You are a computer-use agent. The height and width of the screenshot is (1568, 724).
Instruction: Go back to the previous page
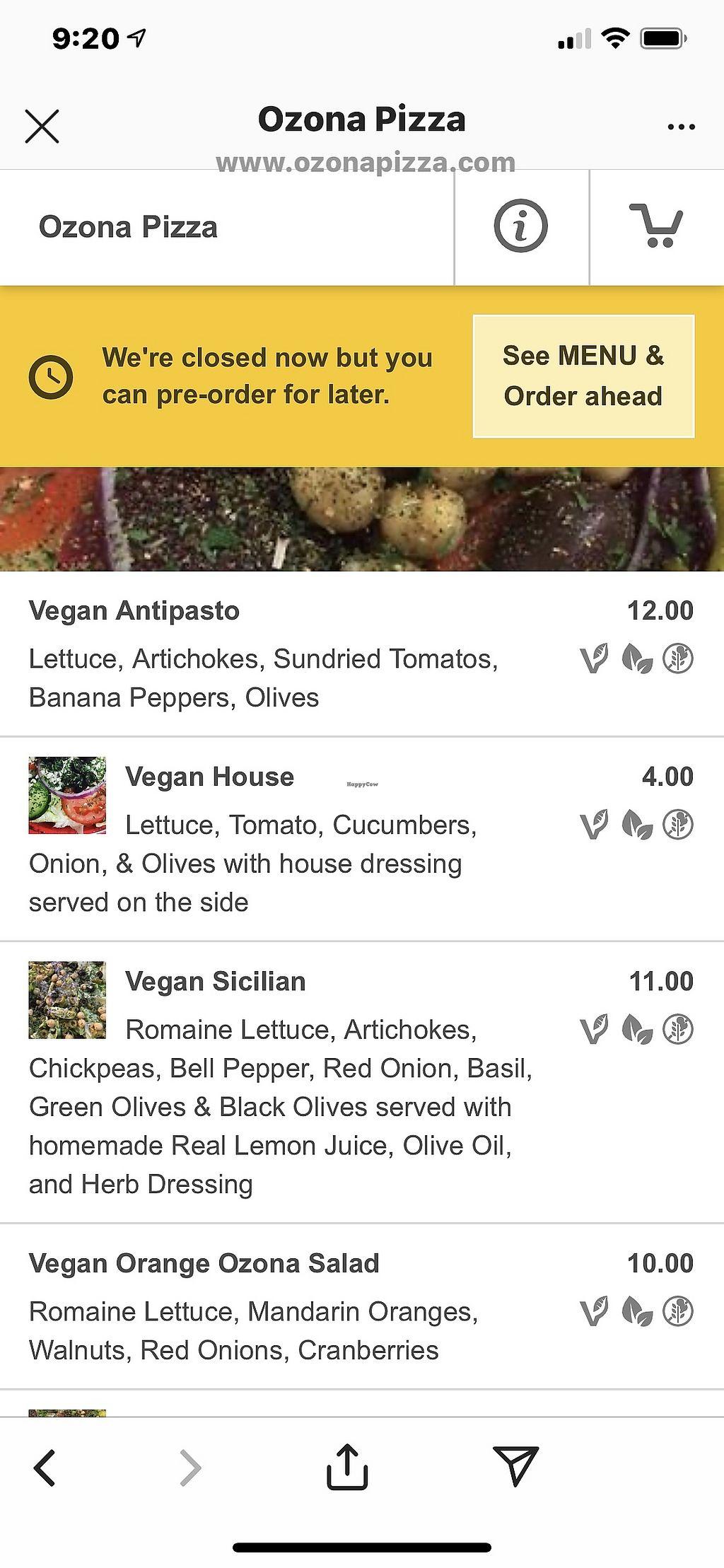45,1468
